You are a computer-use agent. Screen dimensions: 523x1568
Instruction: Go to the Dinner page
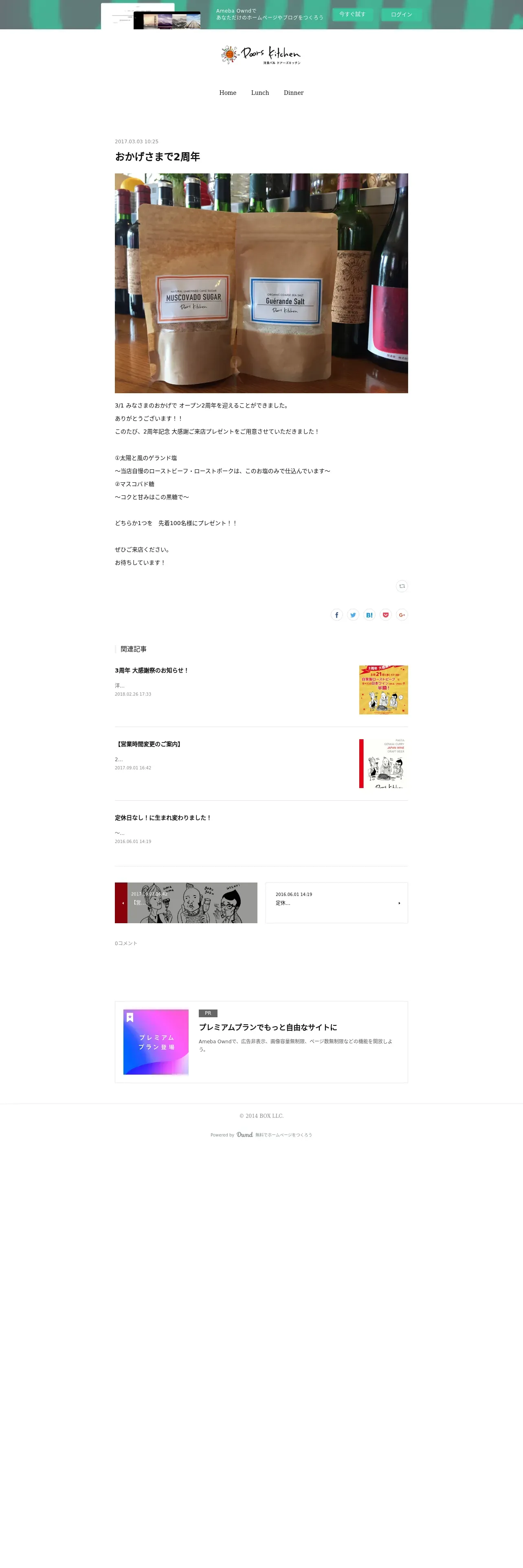click(293, 93)
